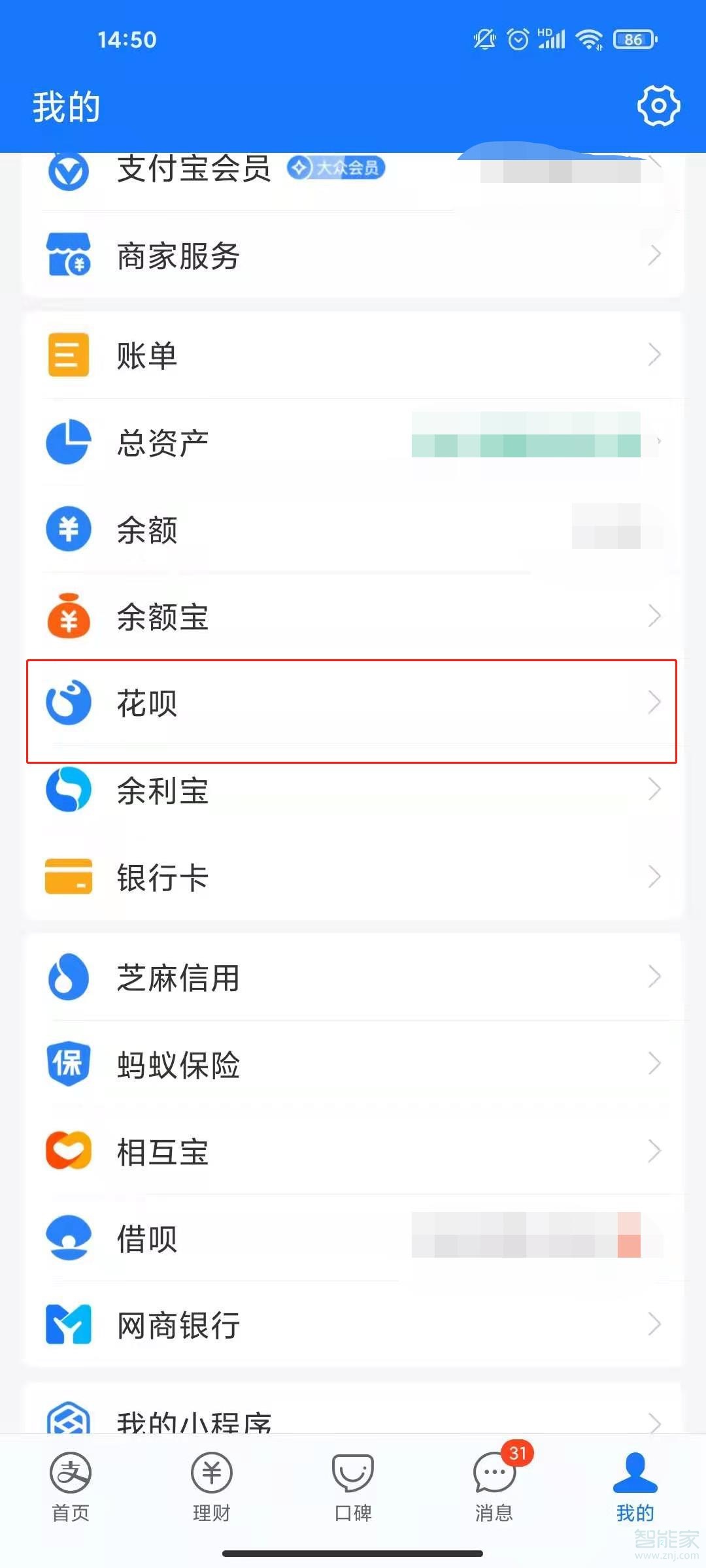Open 花呗 row

353,704
